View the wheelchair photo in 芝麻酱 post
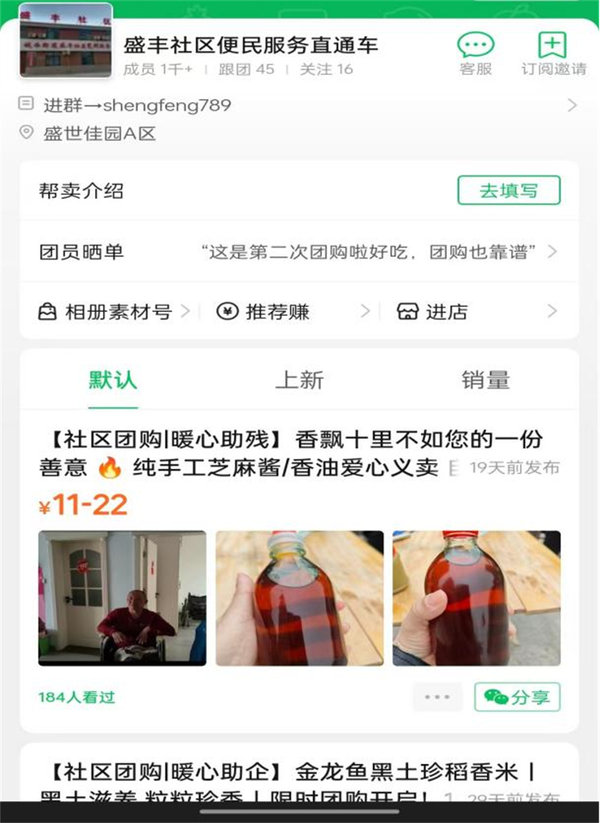The height and width of the screenshot is (823, 600). 122,598
